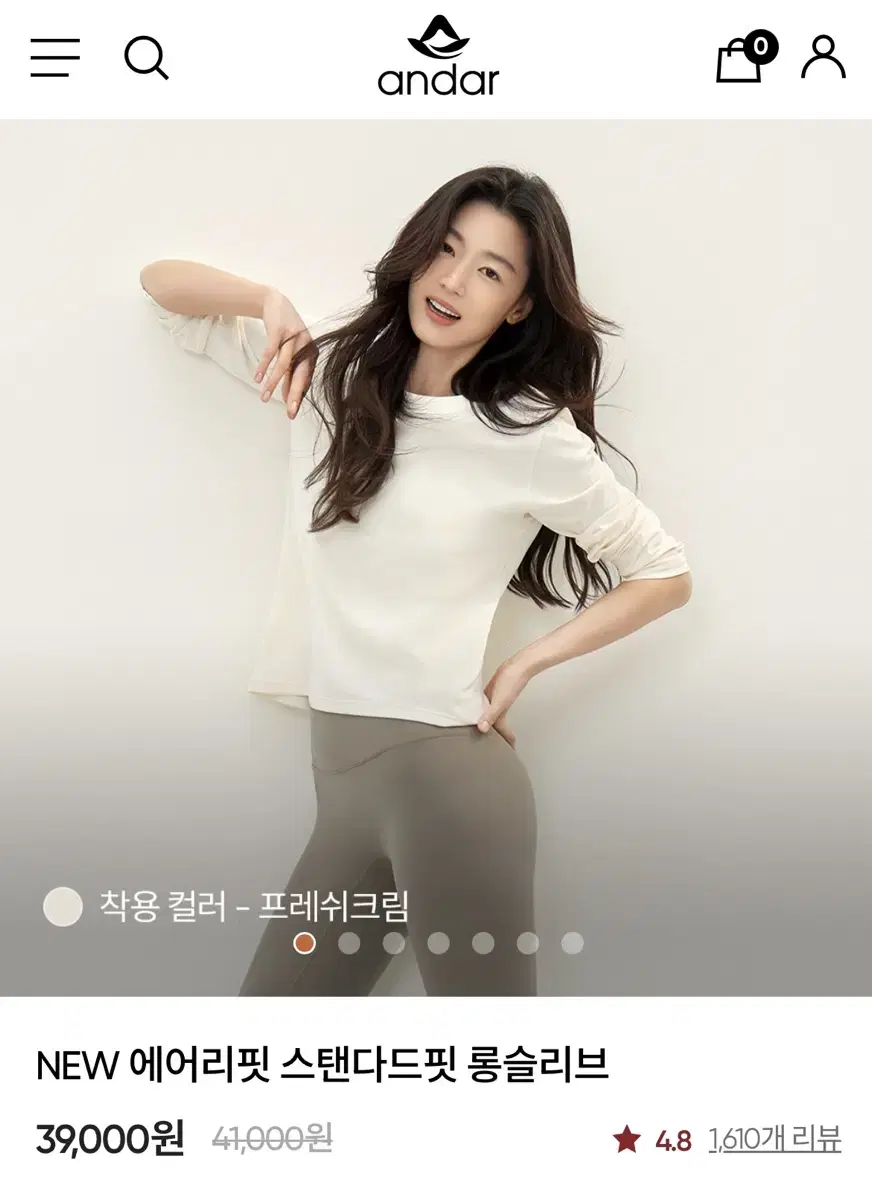This screenshot has width=872, height=1200.
Task: Select the last carousel indicator dot
Action: point(570,940)
